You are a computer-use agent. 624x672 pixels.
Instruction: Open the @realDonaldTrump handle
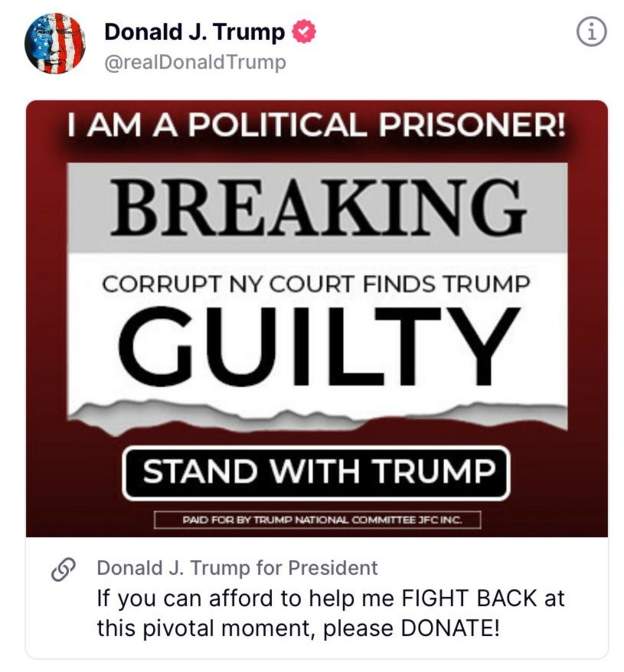(195, 62)
